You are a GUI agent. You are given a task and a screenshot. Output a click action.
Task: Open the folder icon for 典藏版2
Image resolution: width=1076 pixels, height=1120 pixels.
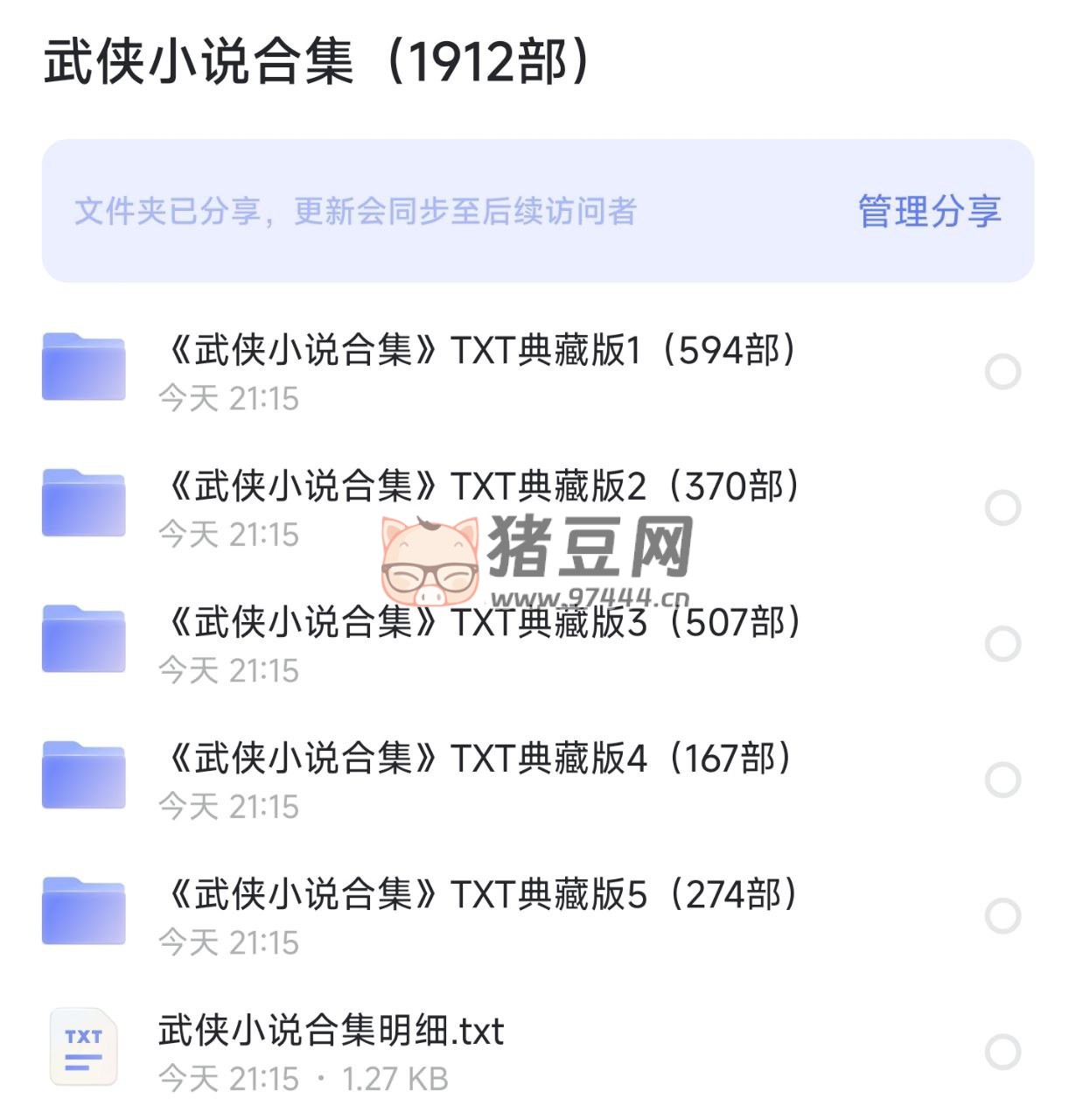click(83, 503)
